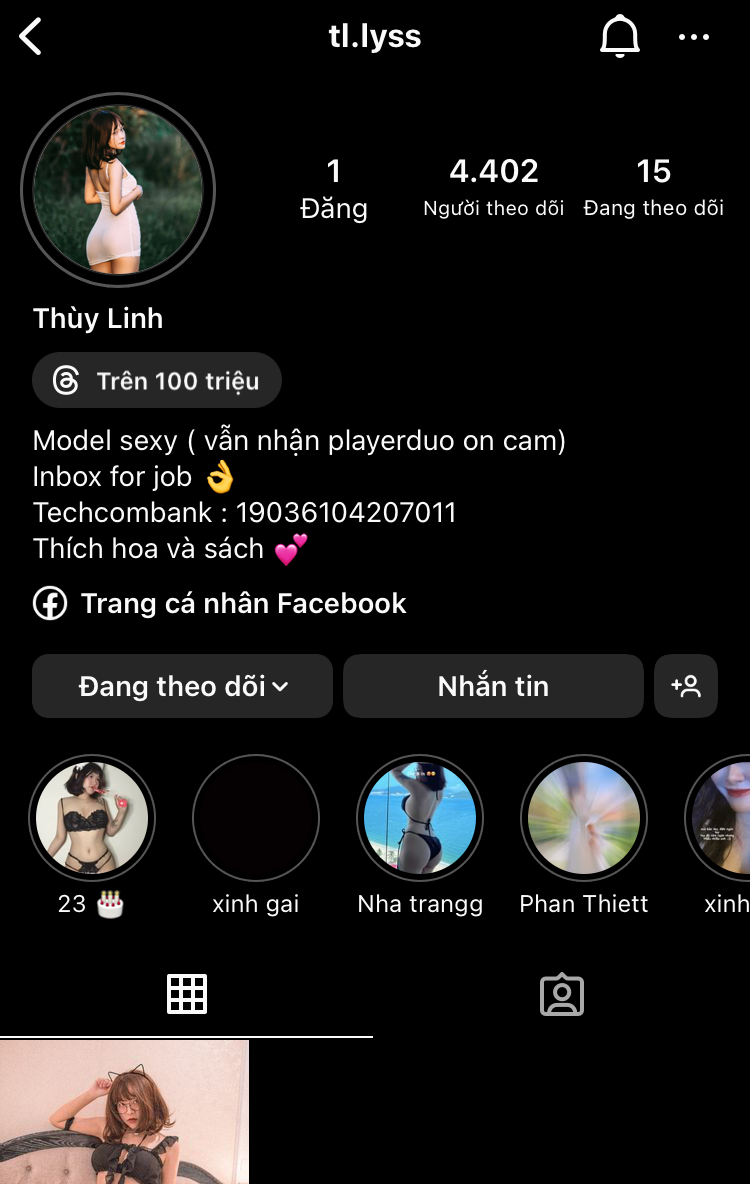Tap Nhắn tin to send a message
The height and width of the screenshot is (1184, 750).
coord(493,686)
